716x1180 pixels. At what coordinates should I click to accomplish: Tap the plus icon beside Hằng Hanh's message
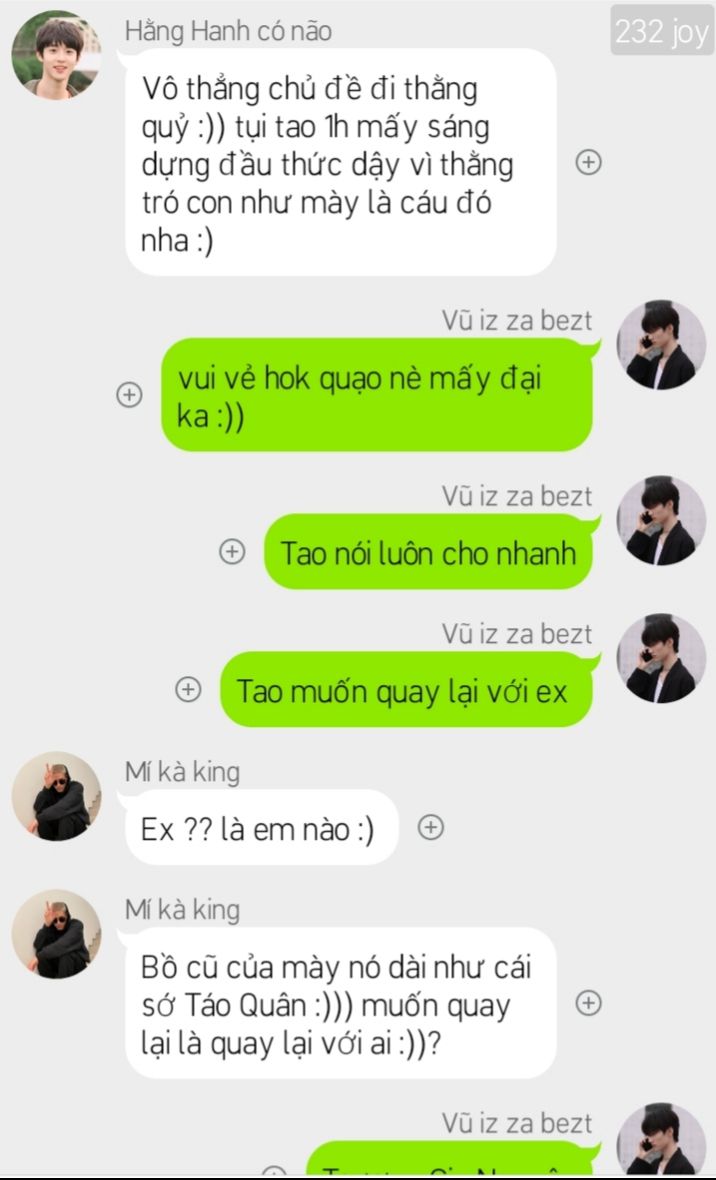pos(589,163)
